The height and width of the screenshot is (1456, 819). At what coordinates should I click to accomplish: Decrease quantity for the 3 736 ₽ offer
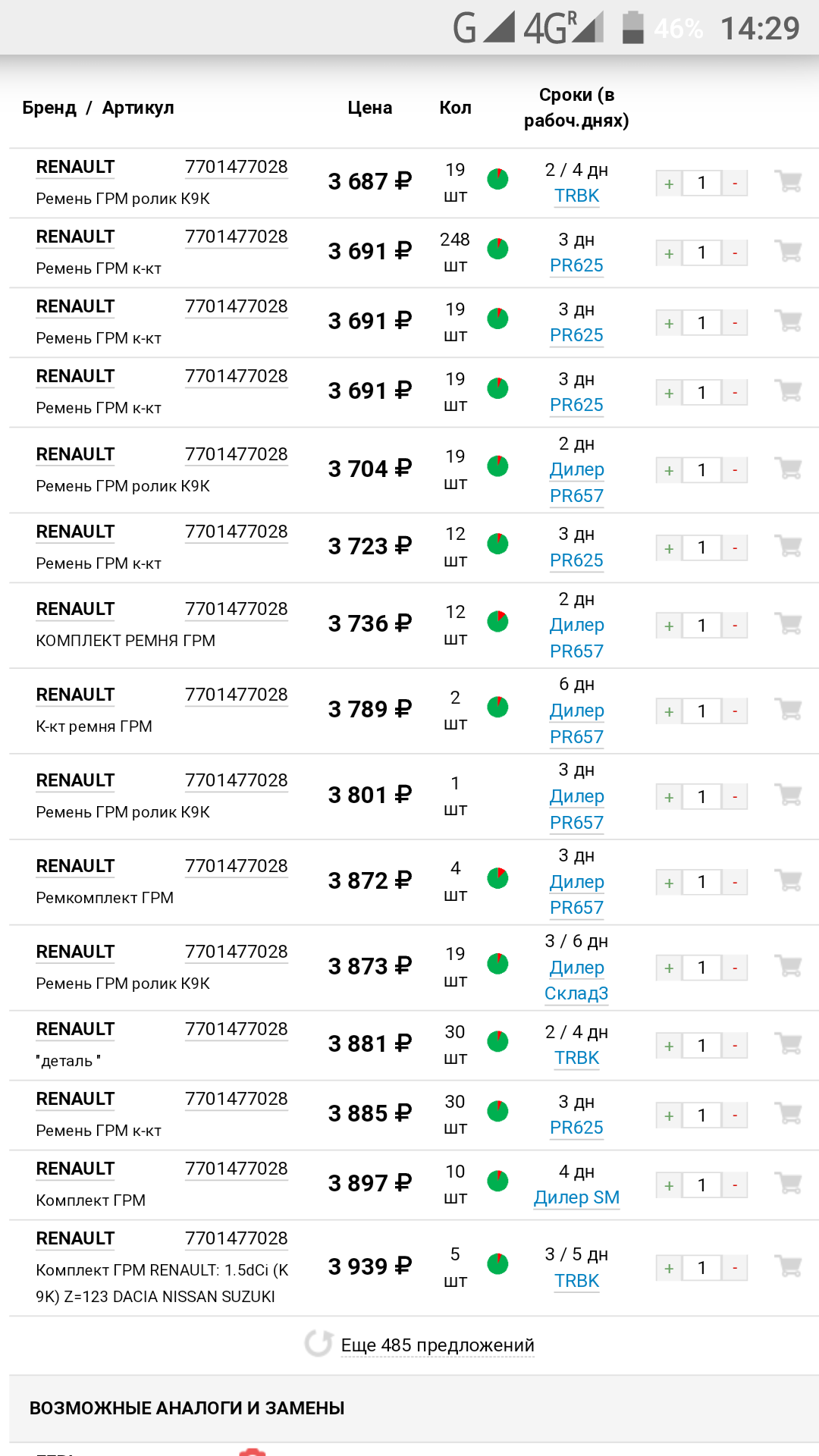click(x=734, y=626)
